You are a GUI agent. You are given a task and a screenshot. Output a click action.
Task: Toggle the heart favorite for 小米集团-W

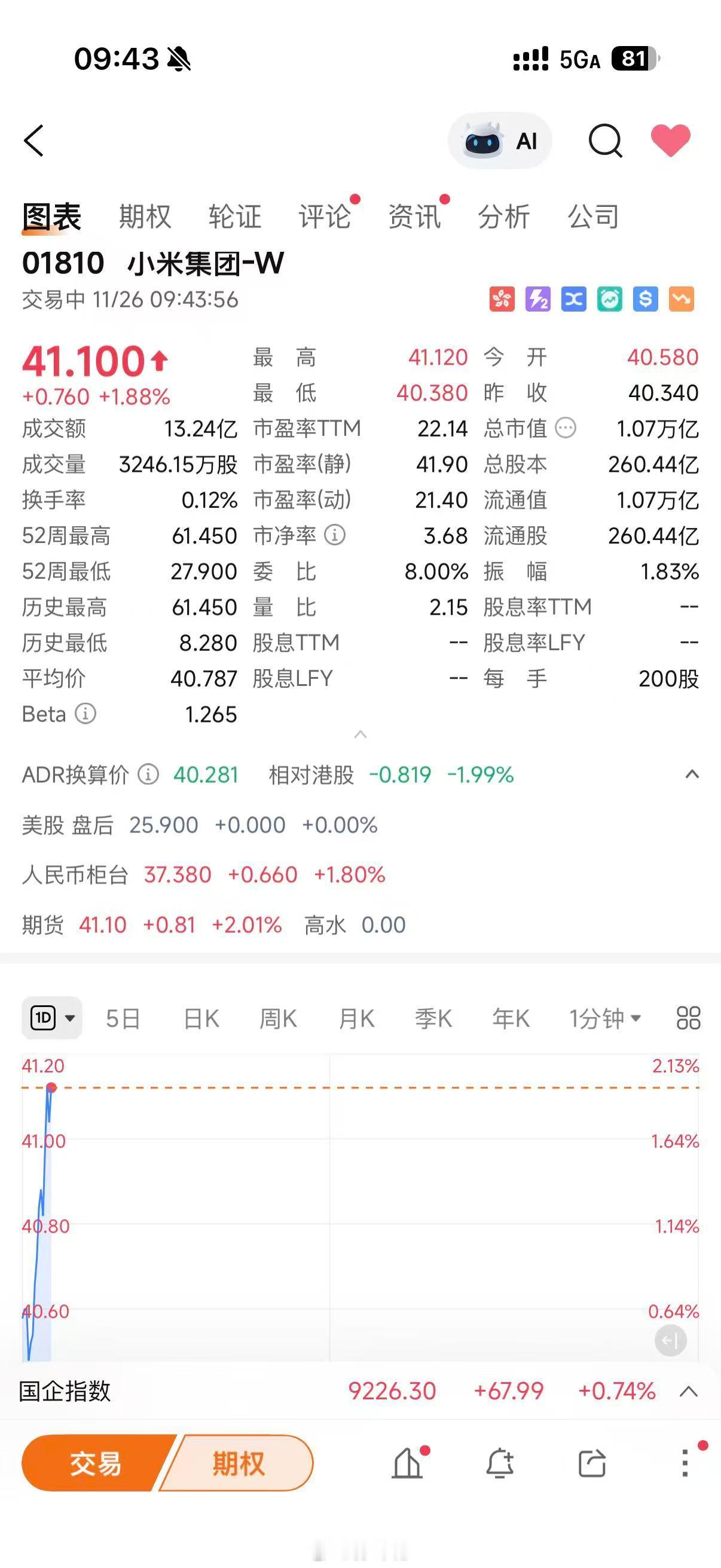point(671,140)
